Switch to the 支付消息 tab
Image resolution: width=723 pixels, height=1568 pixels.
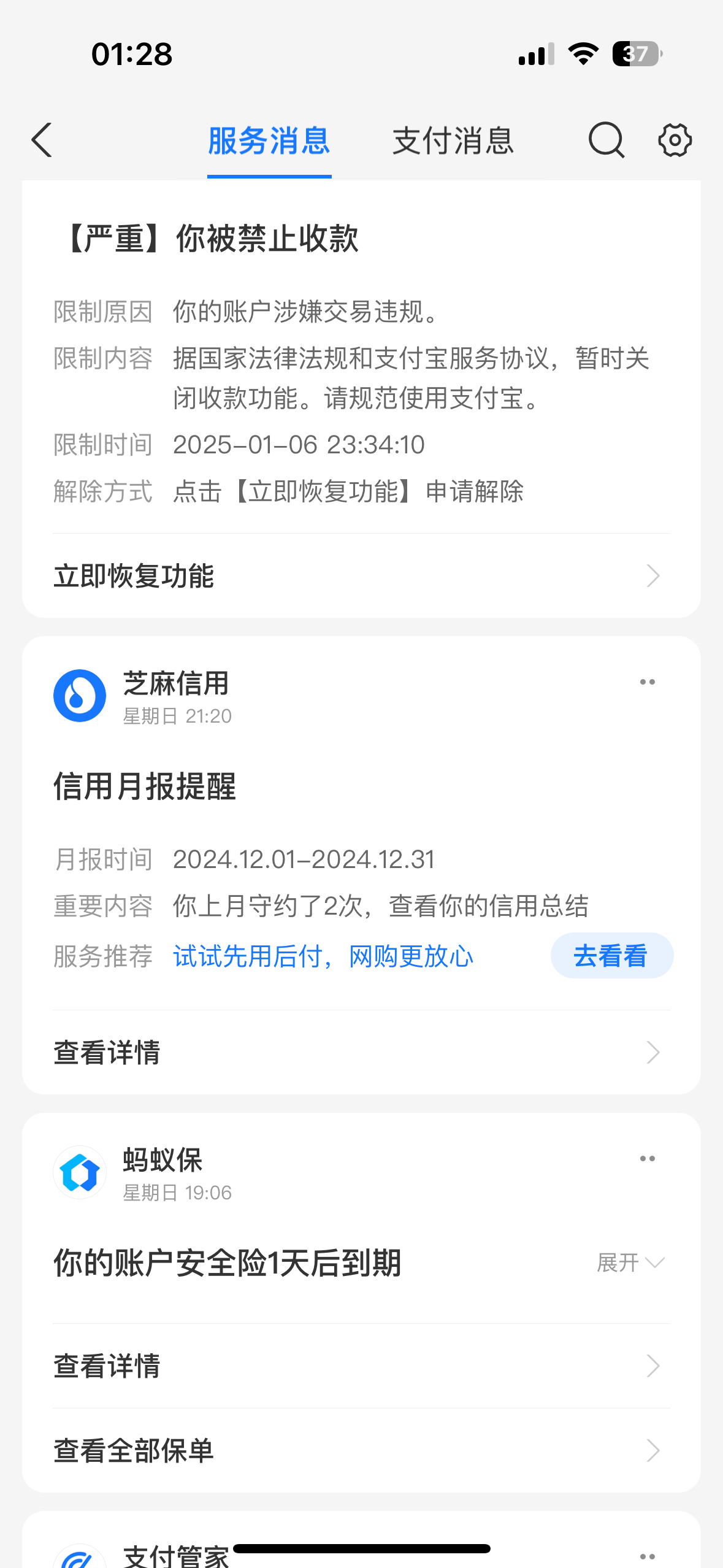453,141
